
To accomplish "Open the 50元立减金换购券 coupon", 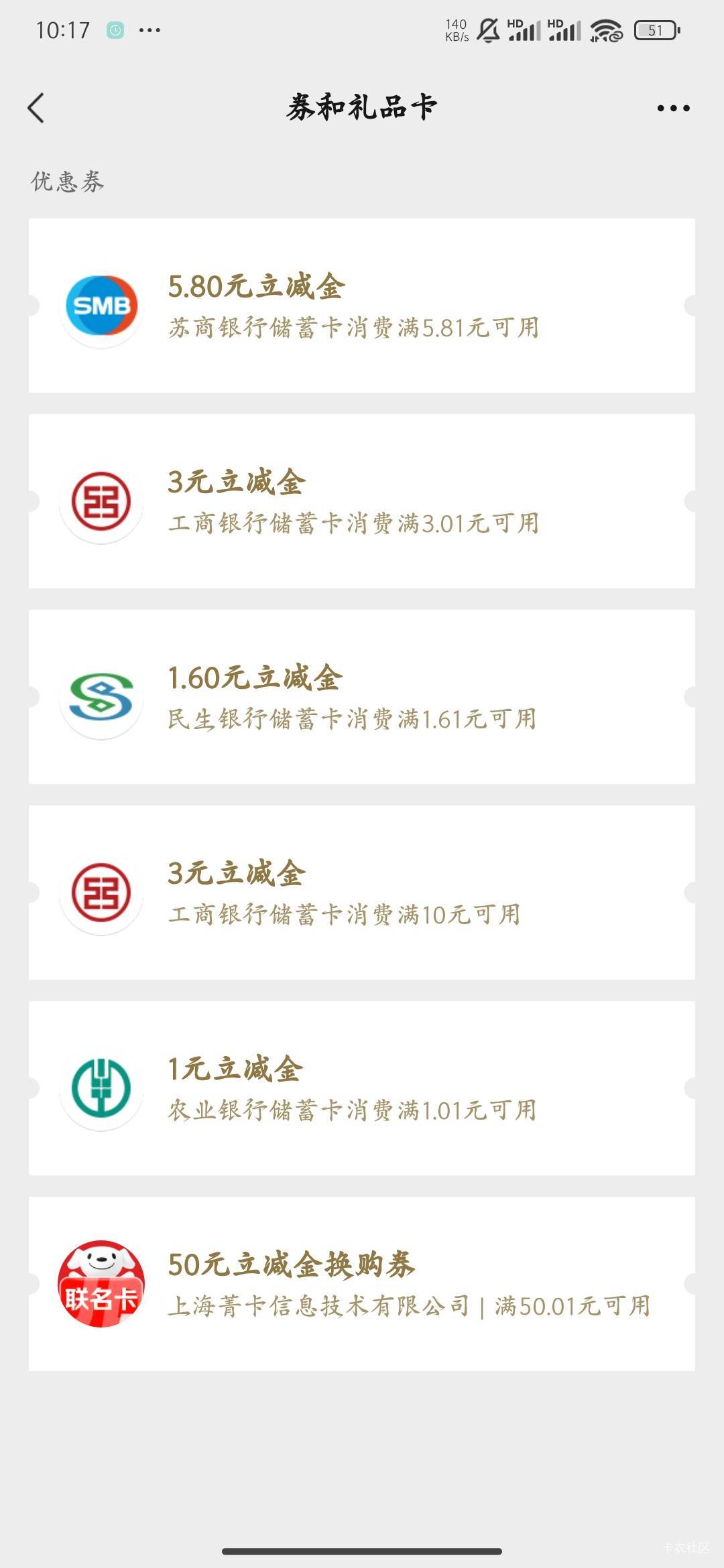I will [x=362, y=1284].
